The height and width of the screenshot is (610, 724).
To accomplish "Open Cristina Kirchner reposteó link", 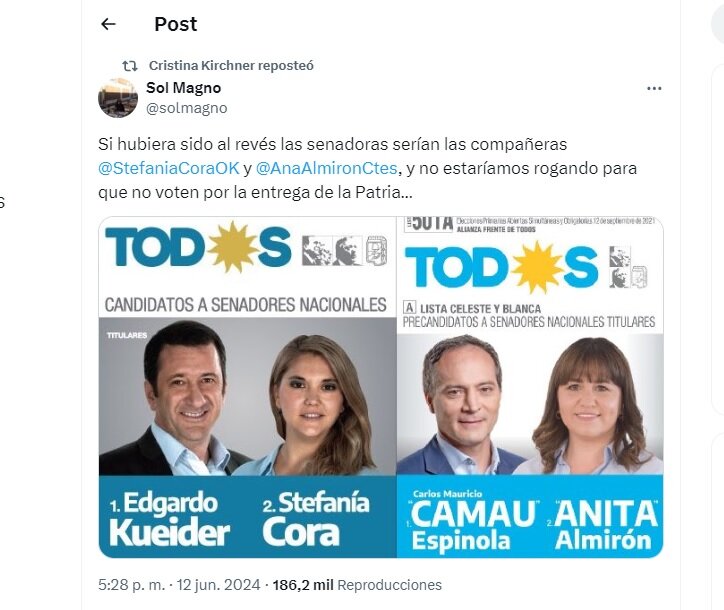I will (231, 65).
